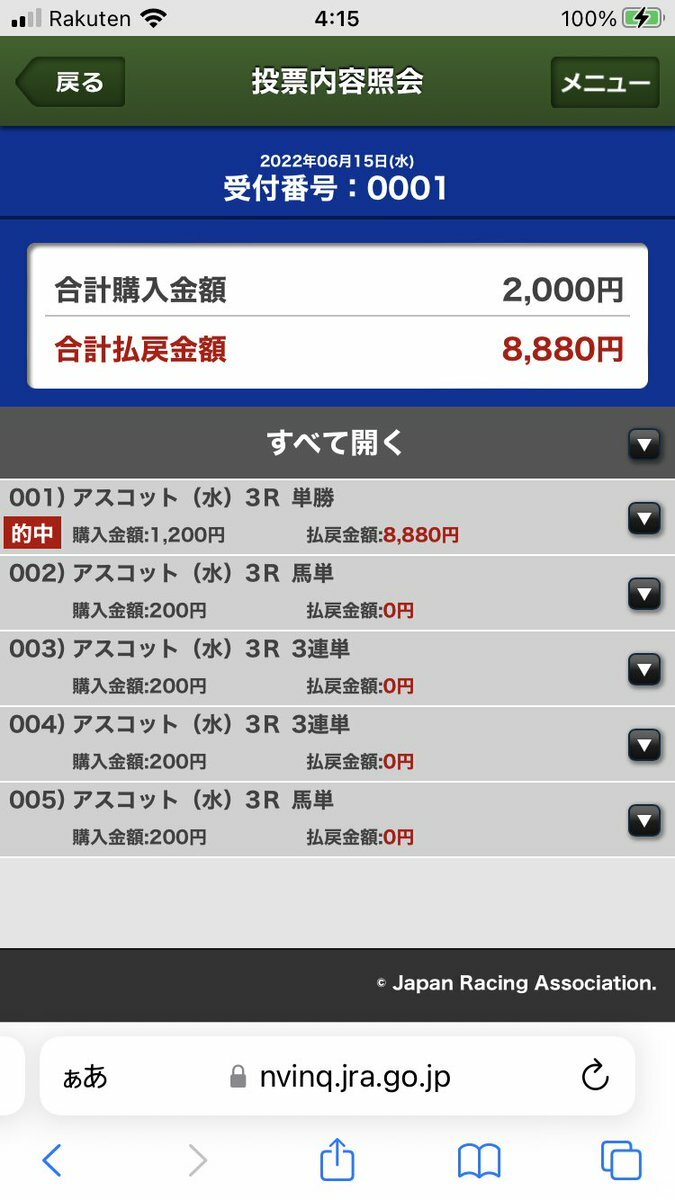Open Safari bookmarks
Viewport: 675px width, 1200px height.
click(x=479, y=1160)
